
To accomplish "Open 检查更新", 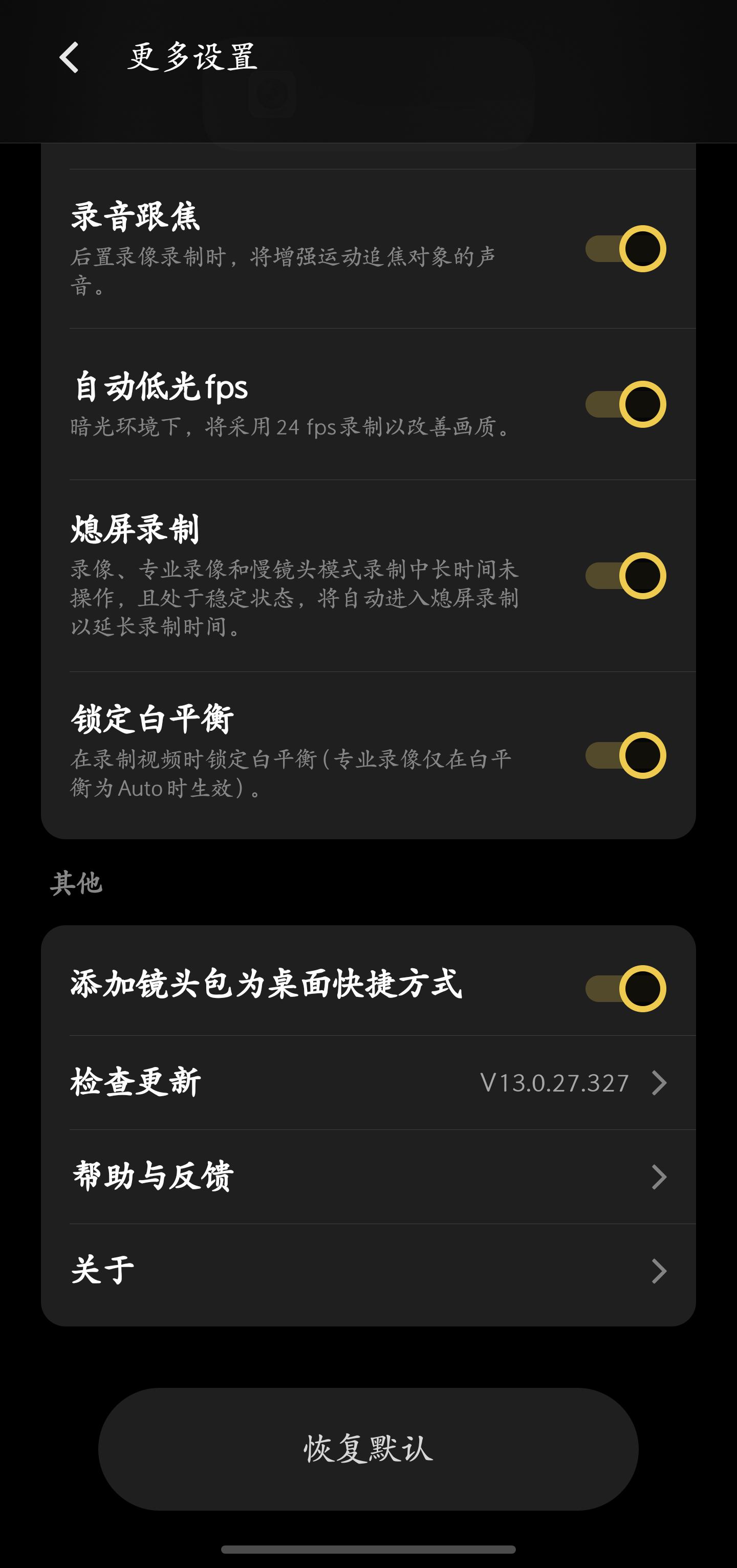I will pyautogui.click(x=368, y=1083).
